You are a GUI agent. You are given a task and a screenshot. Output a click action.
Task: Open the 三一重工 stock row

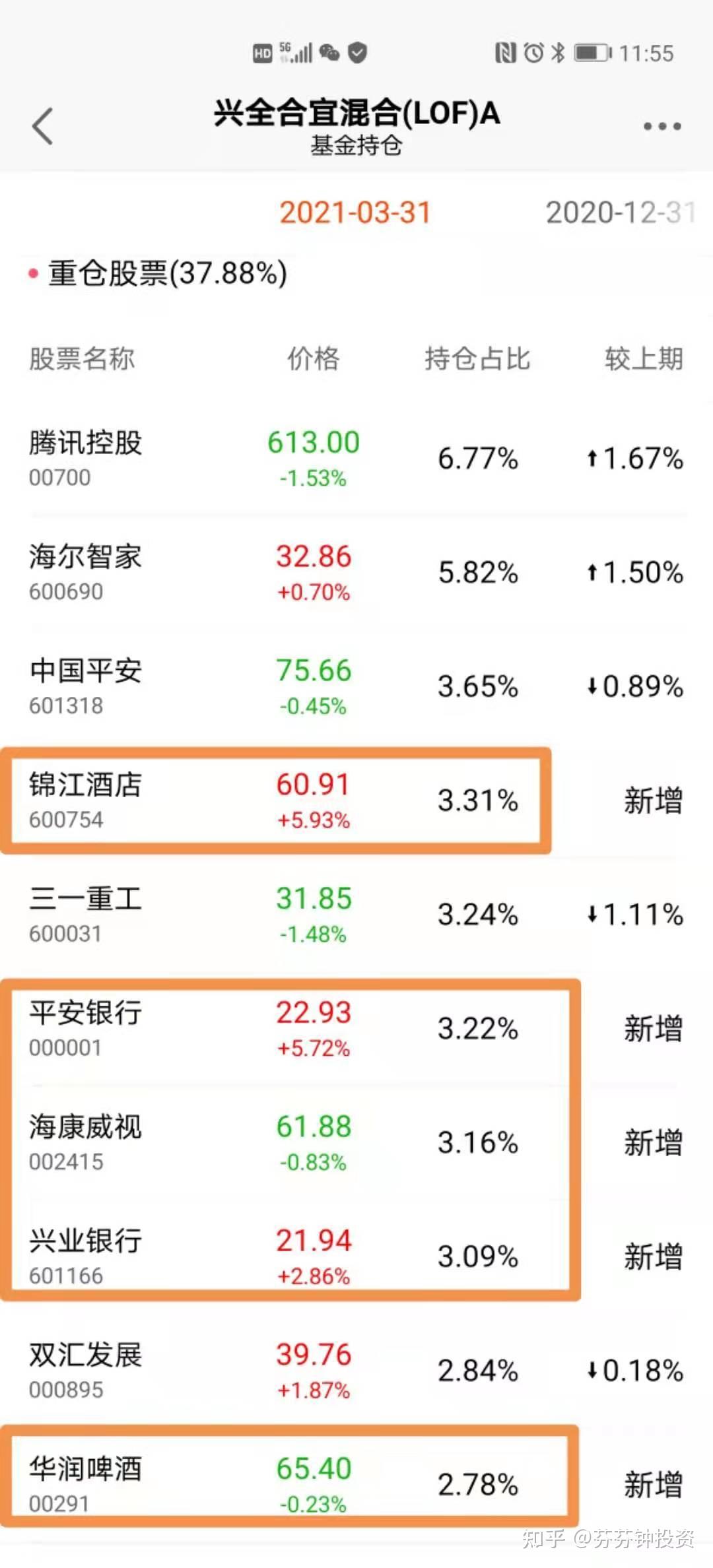click(356, 915)
